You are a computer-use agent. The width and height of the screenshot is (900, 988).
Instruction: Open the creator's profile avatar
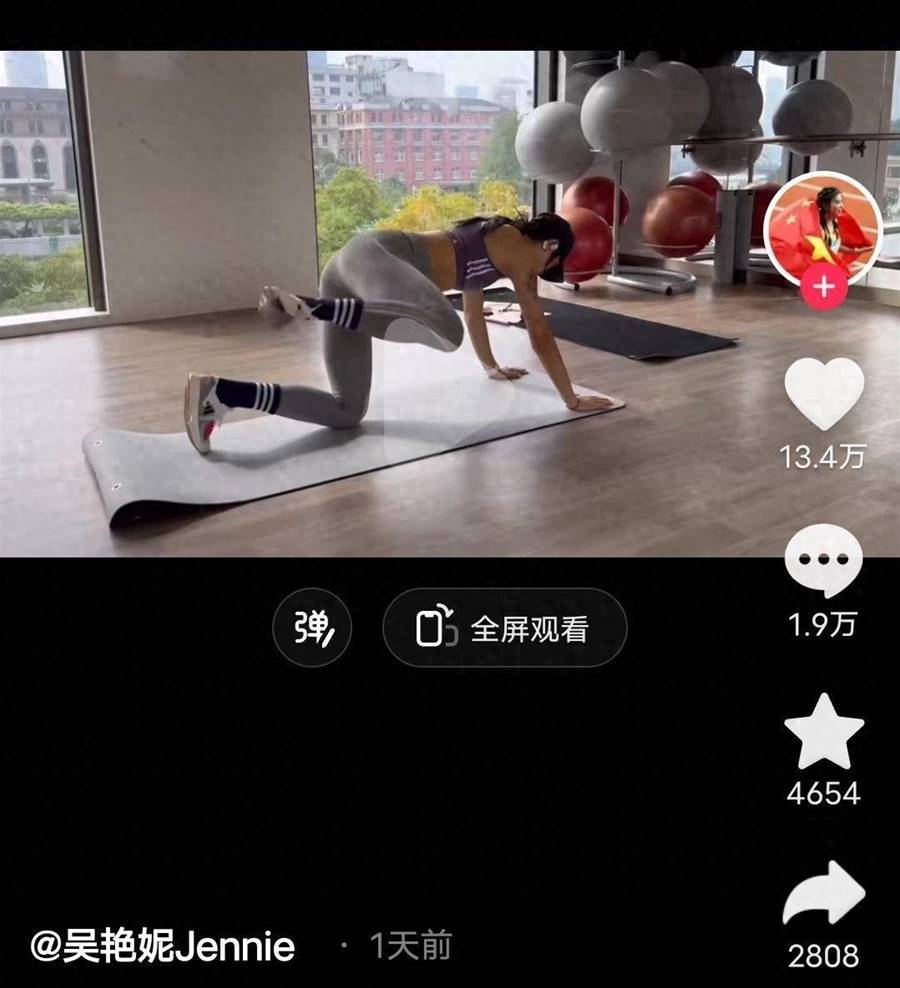point(822,227)
